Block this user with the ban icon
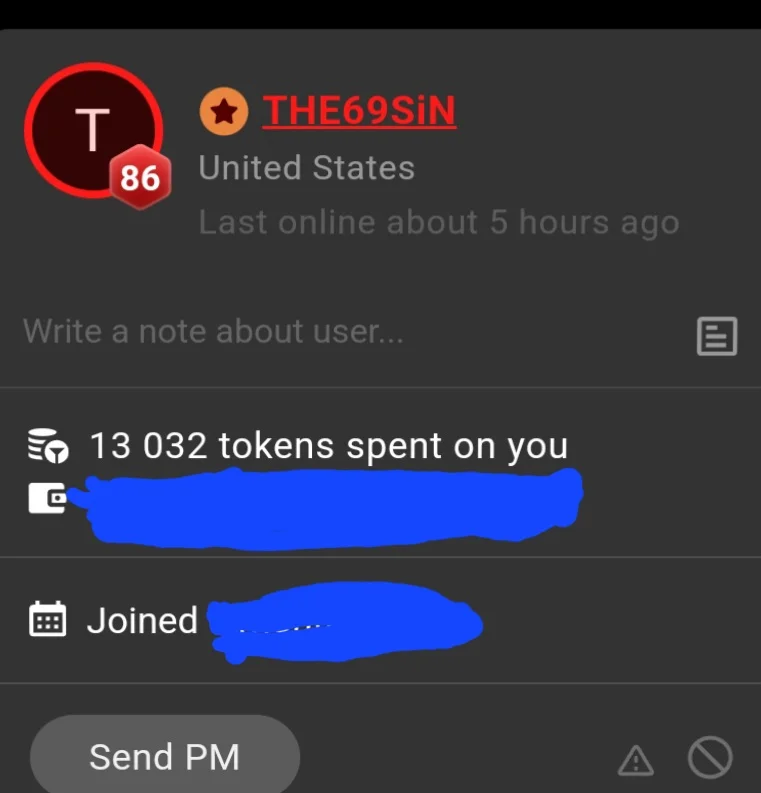The width and height of the screenshot is (761, 793). 710,758
